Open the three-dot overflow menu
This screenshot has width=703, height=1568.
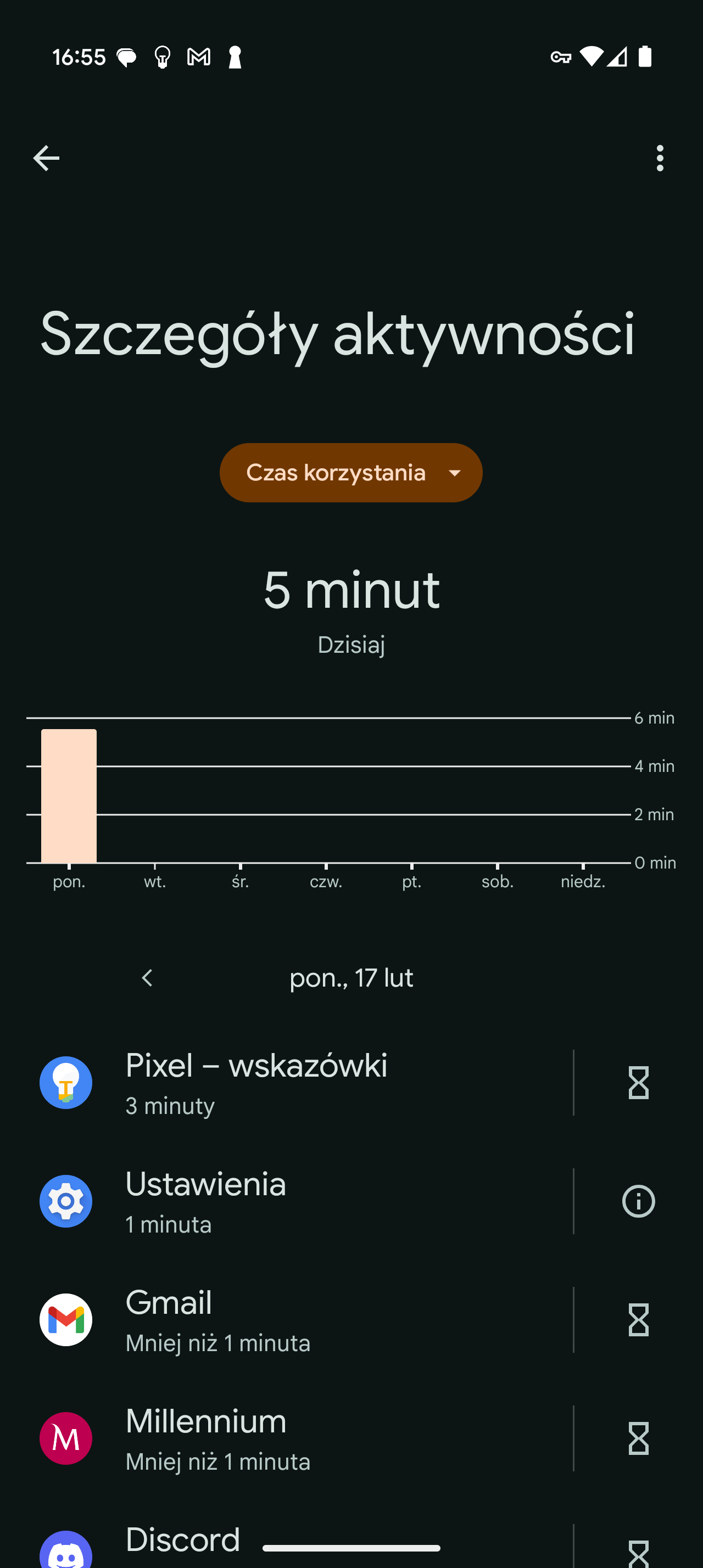point(660,158)
